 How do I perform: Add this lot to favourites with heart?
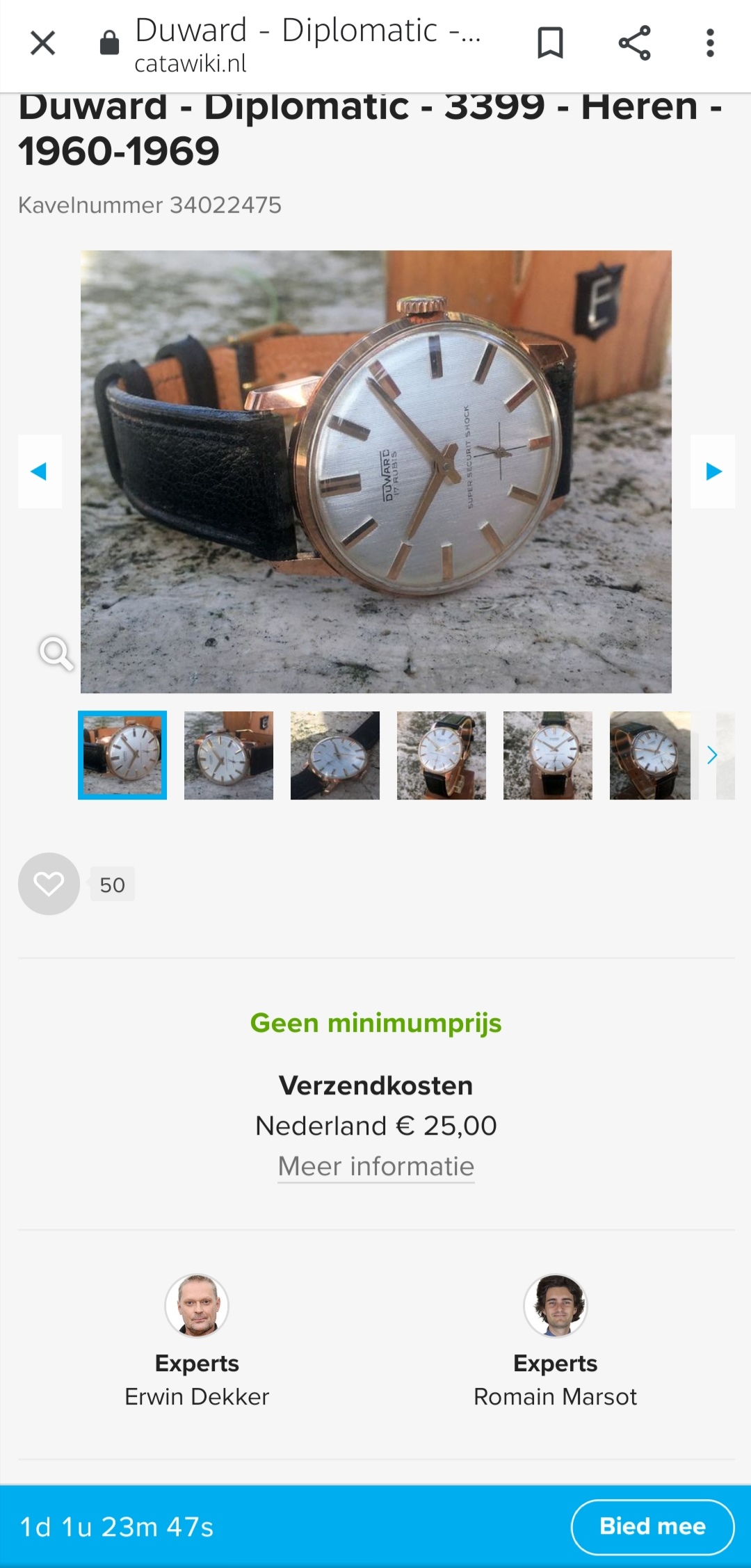pyautogui.click(x=49, y=884)
